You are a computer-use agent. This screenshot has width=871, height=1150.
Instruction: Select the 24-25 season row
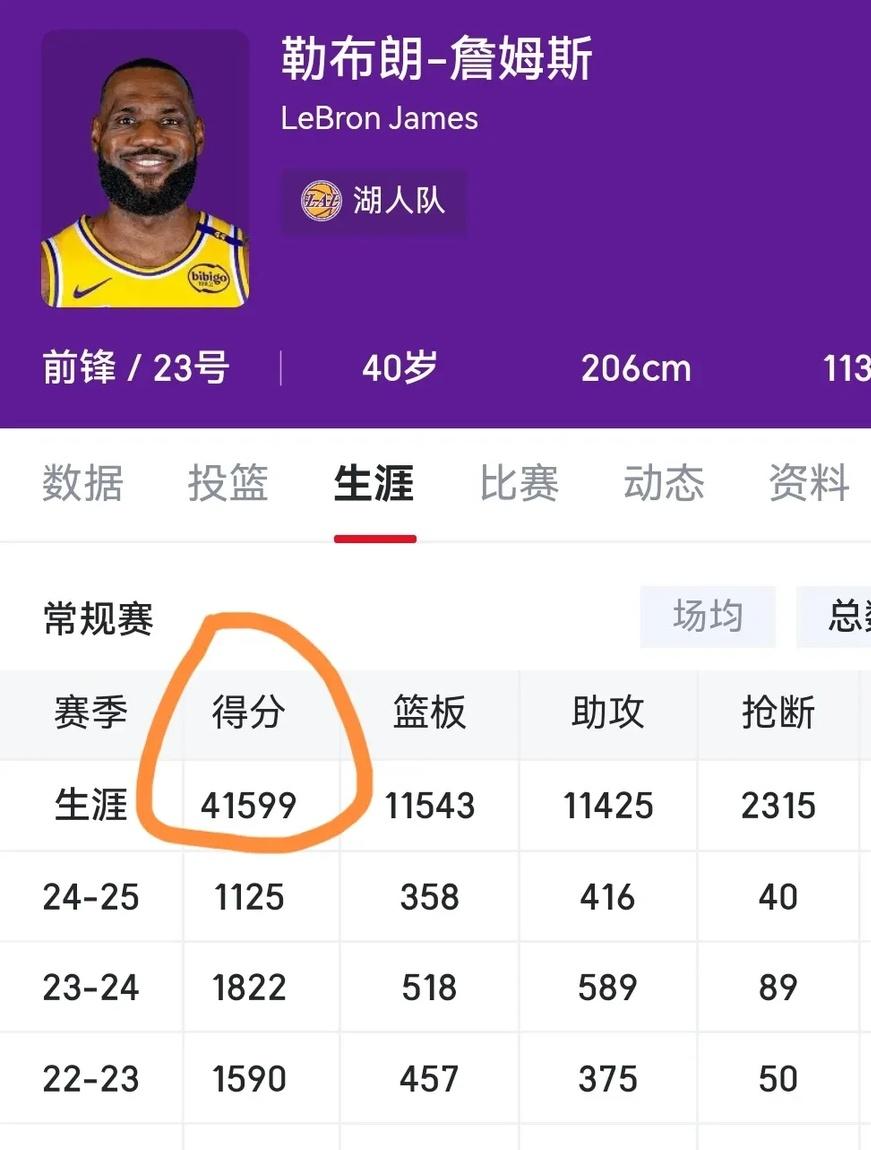[90, 897]
